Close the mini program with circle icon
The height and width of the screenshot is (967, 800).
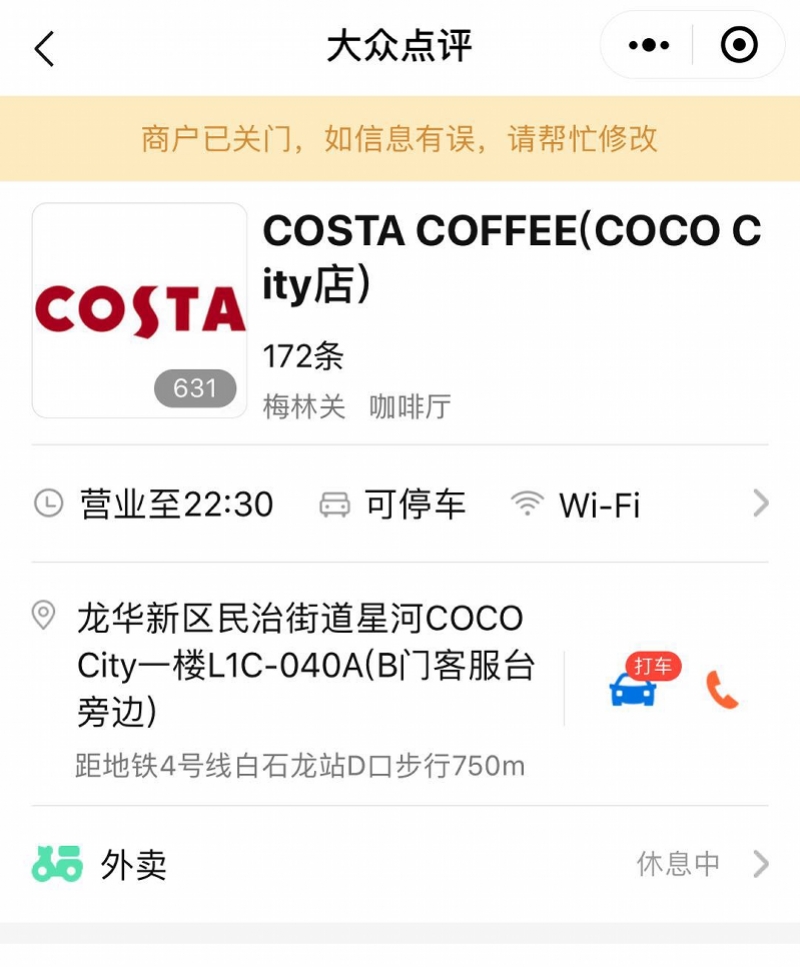coord(739,45)
